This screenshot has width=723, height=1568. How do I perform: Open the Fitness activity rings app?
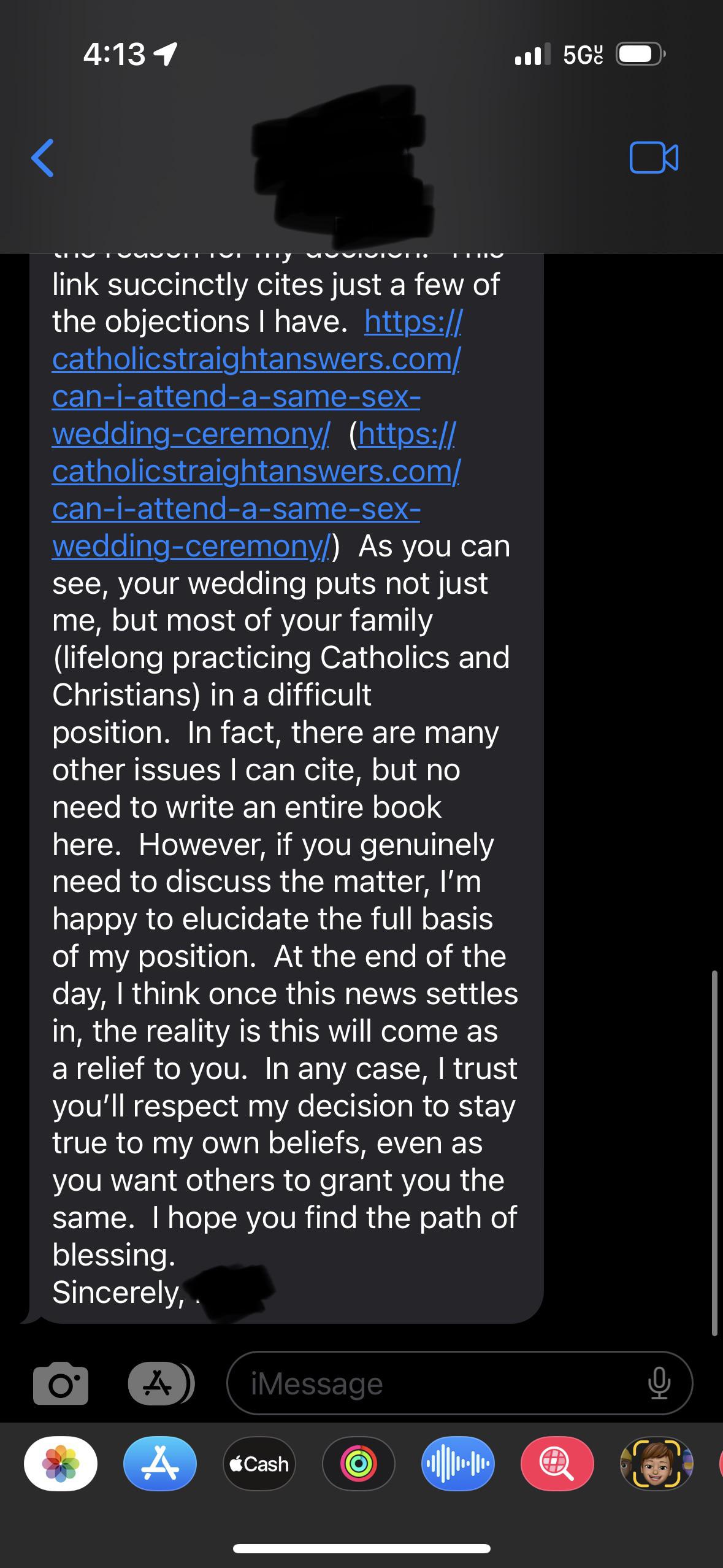359,1464
